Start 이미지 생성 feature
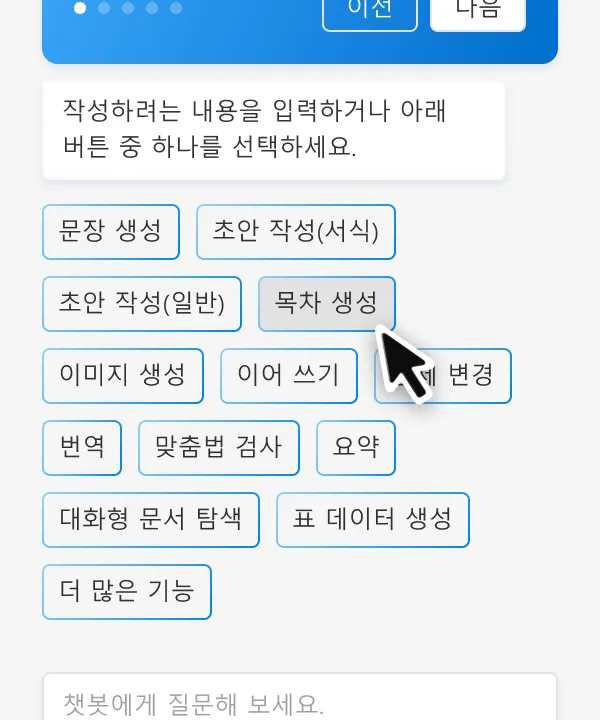The image size is (600, 720). coord(123,376)
